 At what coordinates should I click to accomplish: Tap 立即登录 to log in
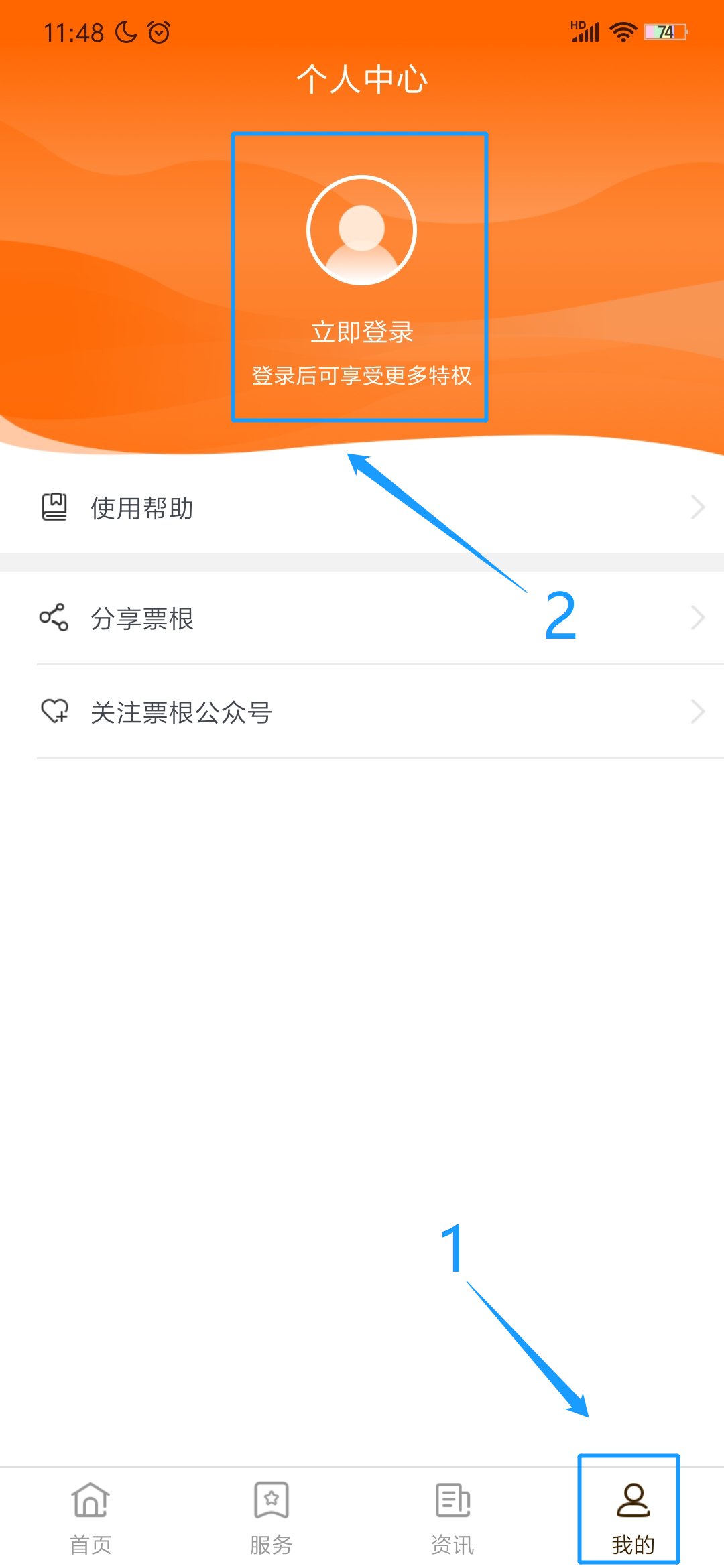point(361,332)
